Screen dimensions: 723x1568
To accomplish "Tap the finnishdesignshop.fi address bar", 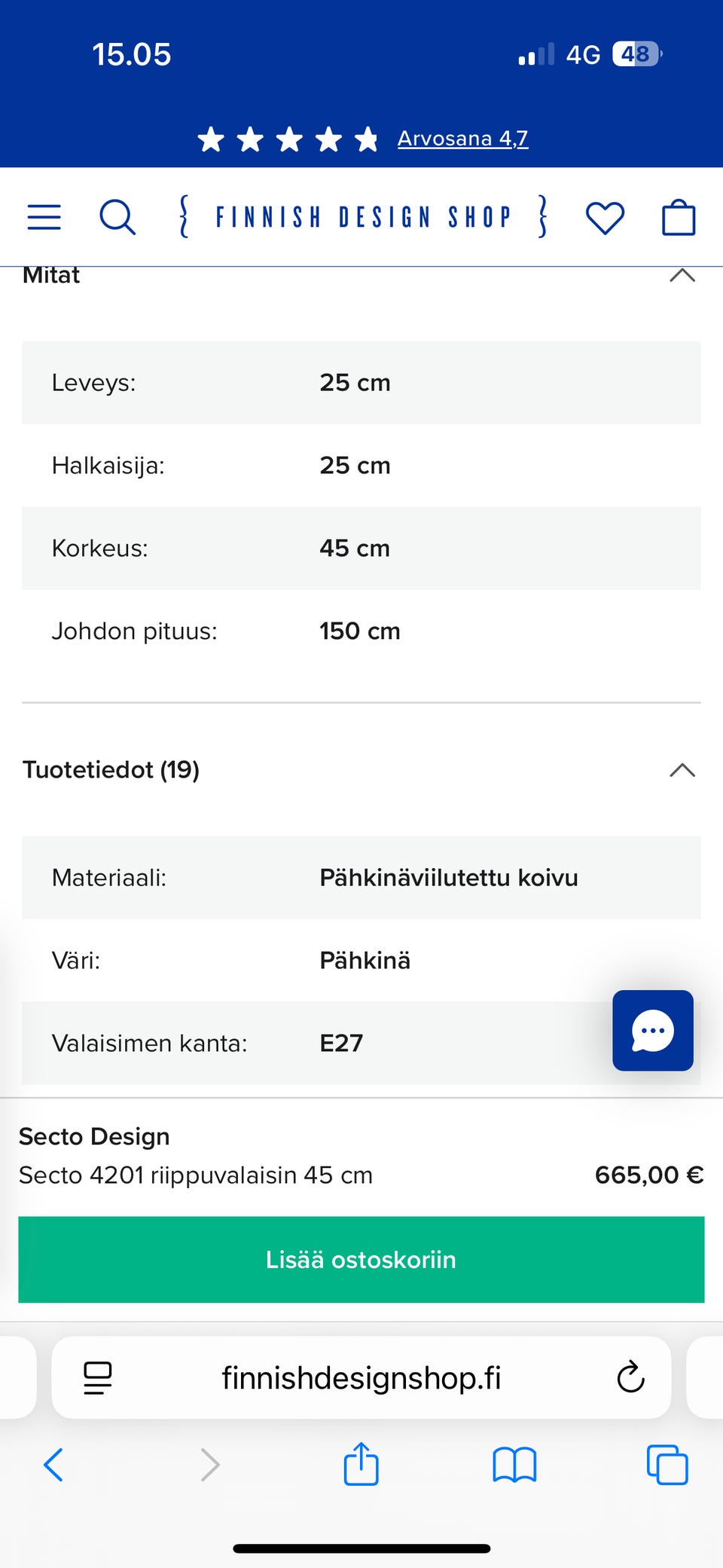I will point(361,1377).
